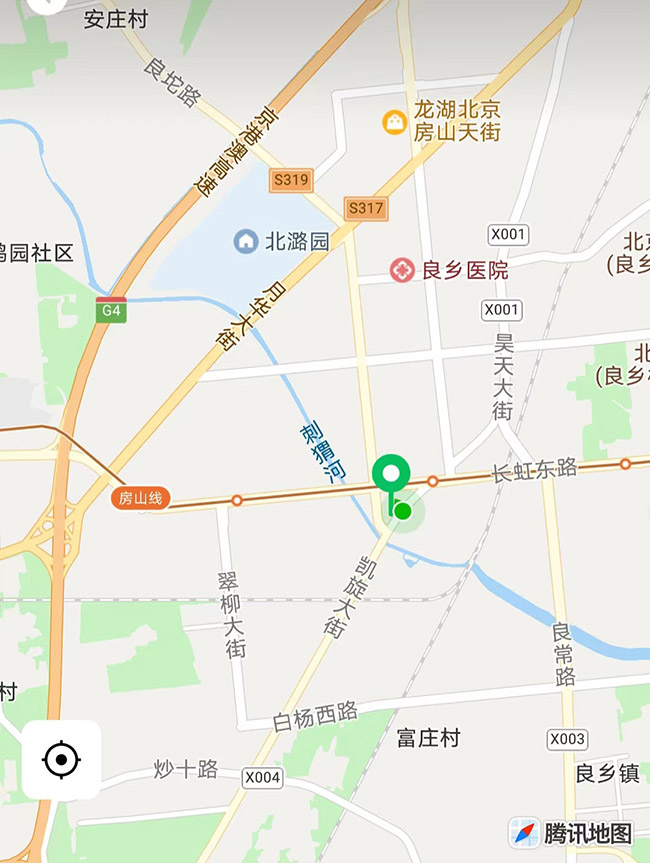Tap the green location pin marker
The height and width of the screenshot is (863, 650).
(x=391, y=473)
